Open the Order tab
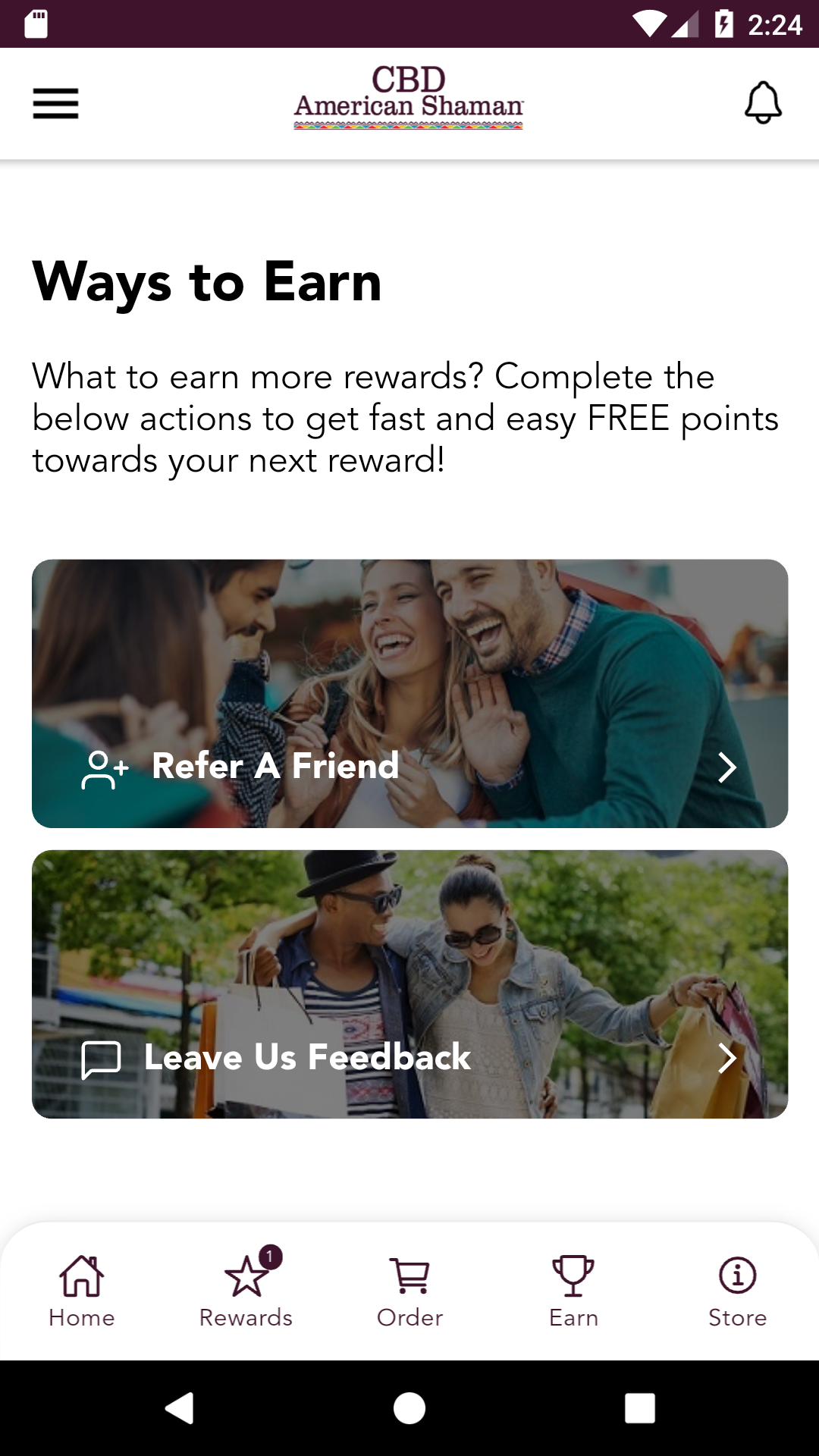 click(x=409, y=1291)
